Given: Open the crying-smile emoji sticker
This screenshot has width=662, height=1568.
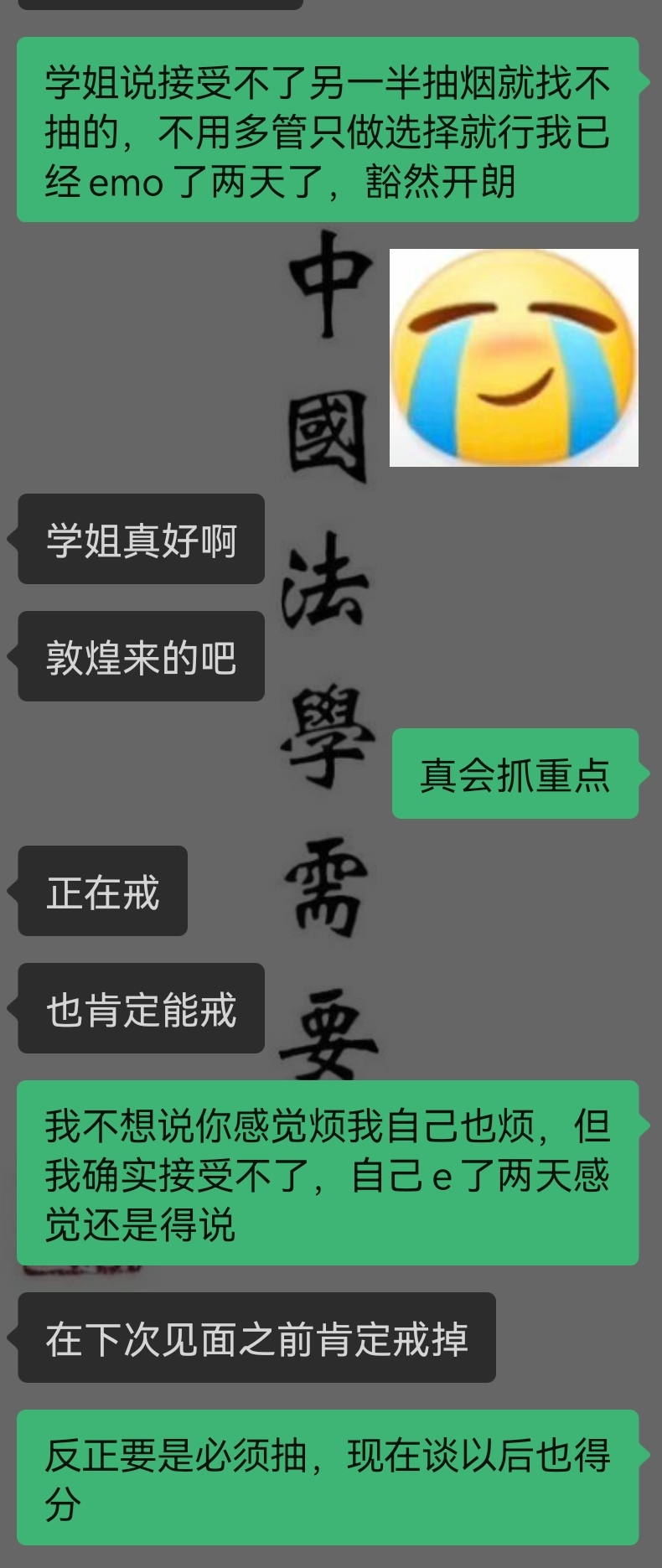Looking at the screenshot, I should [x=514, y=358].
